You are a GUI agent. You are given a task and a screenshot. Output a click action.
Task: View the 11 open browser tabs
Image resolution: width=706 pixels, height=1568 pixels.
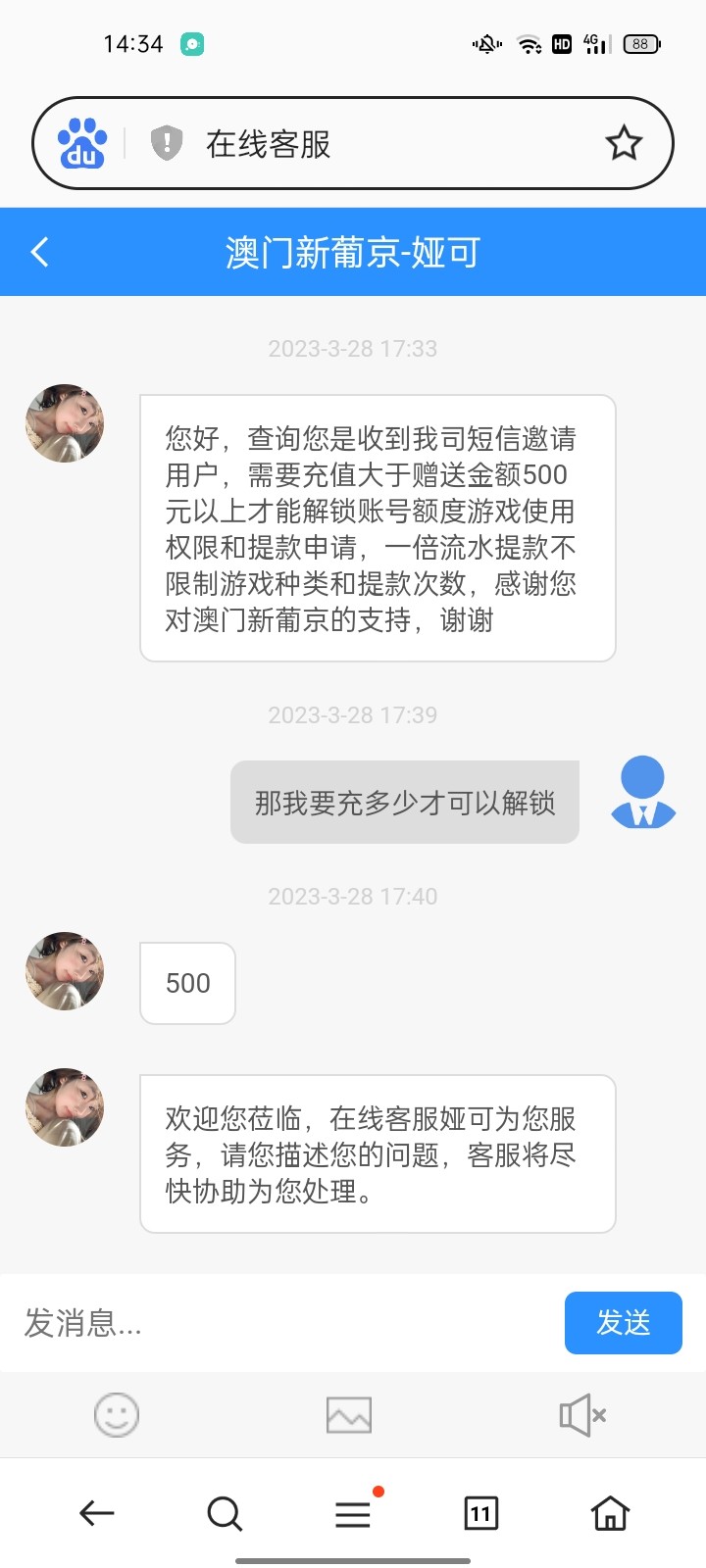(x=480, y=1513)
